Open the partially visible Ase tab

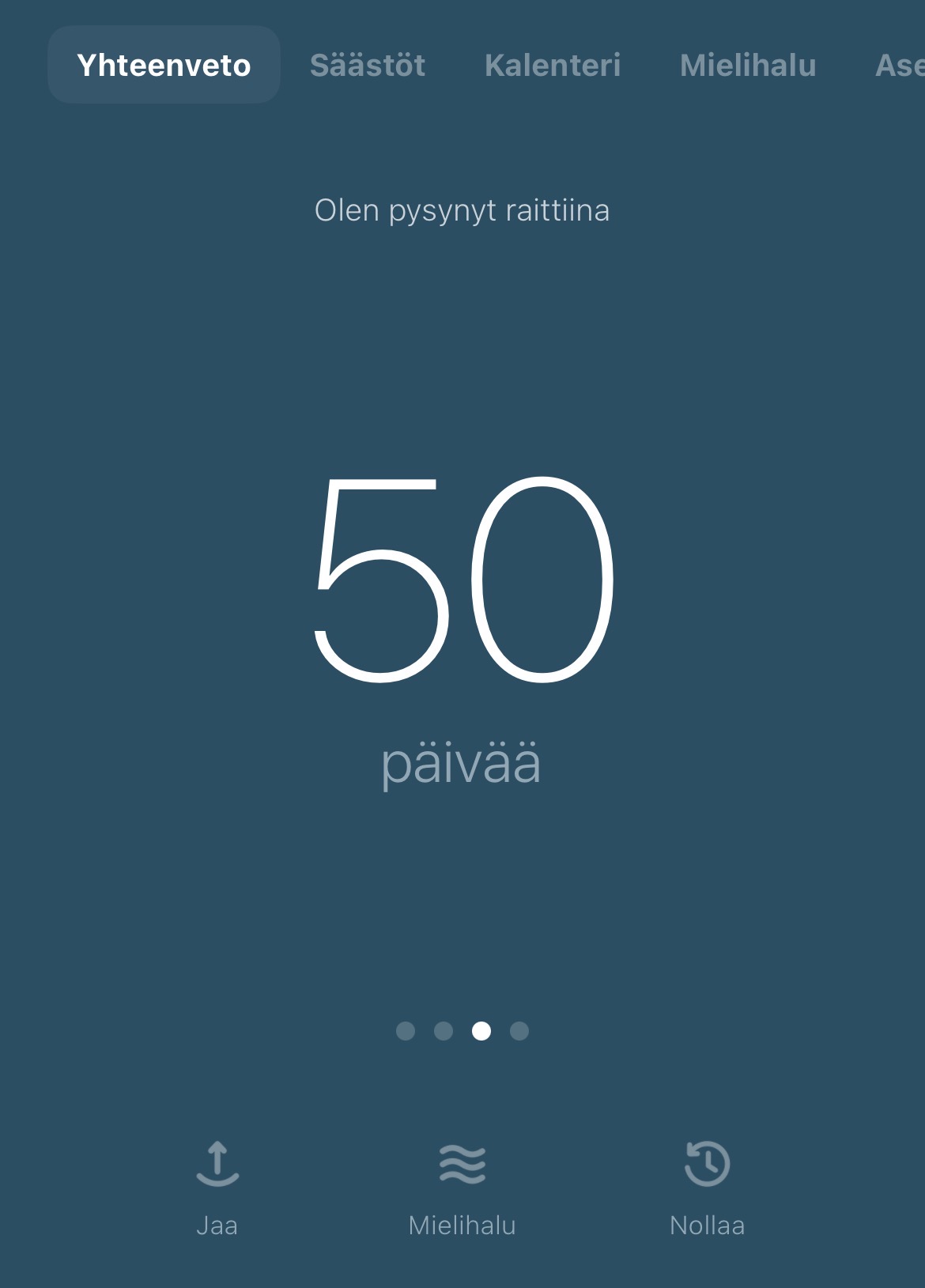click(x=899, y=65)
